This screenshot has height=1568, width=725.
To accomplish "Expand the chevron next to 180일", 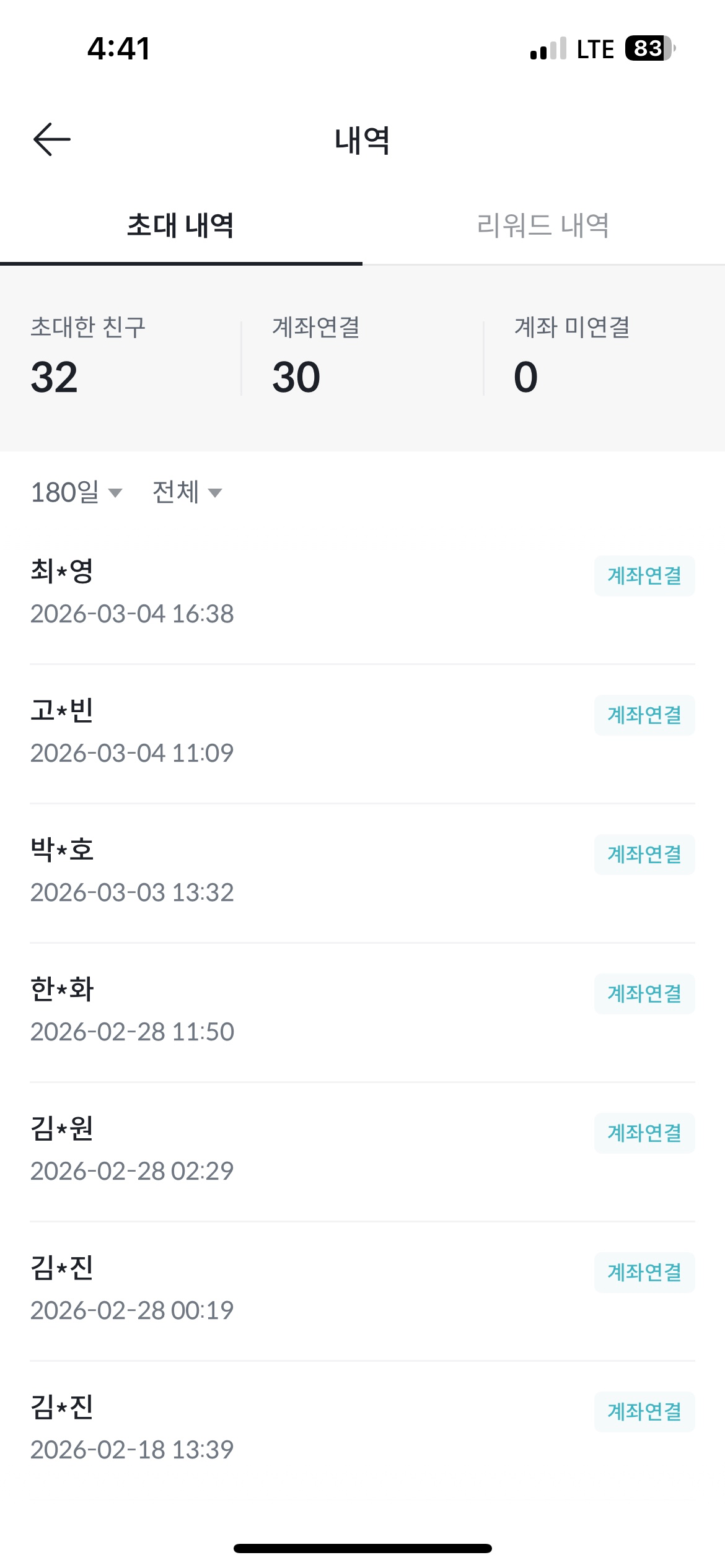I will click(115, 494).
